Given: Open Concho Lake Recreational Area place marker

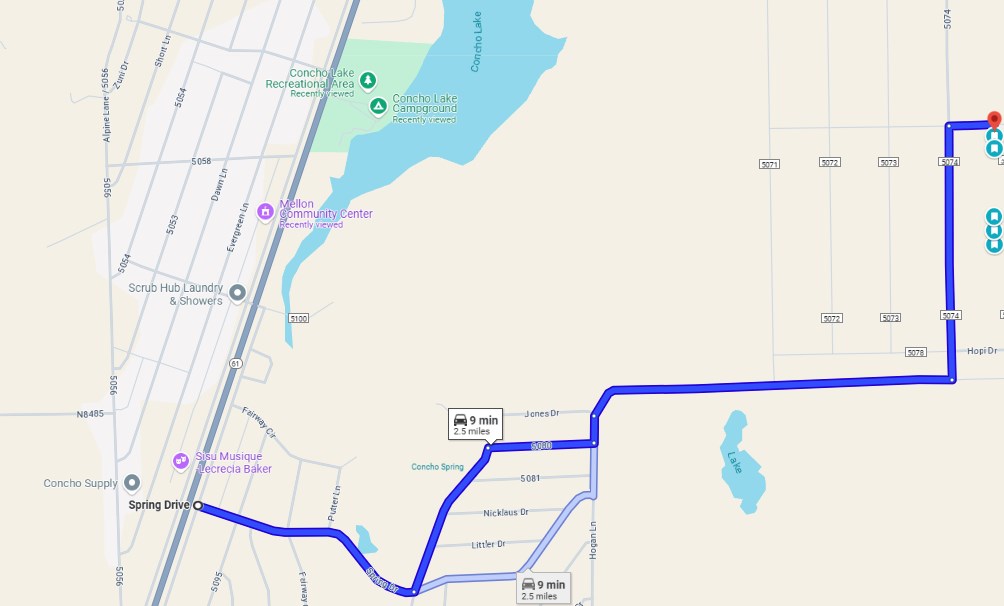Looking at the screenshot, I should point(368,79).
